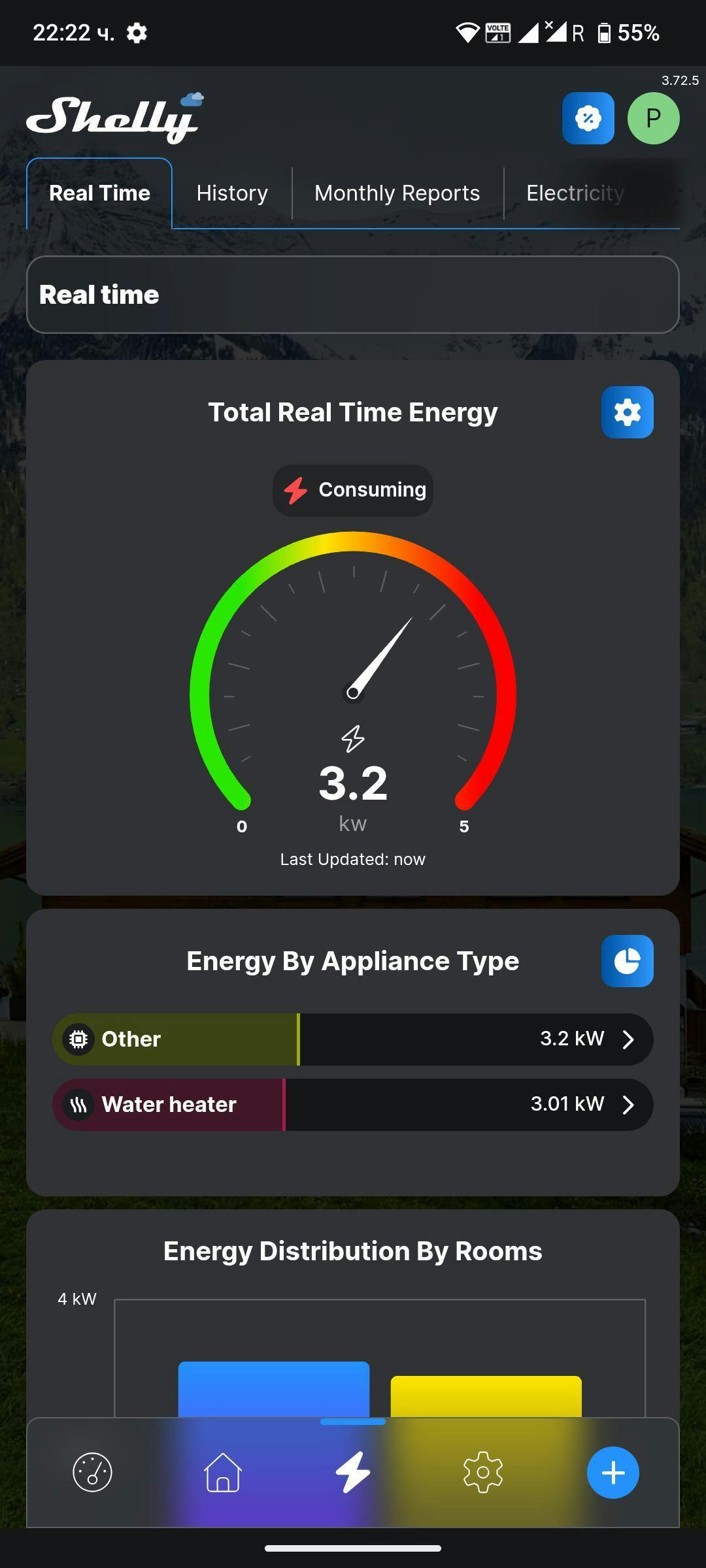Viewport: 706px width, 1568px height.
Task: Open the Electricity tab
Action: 575,193
